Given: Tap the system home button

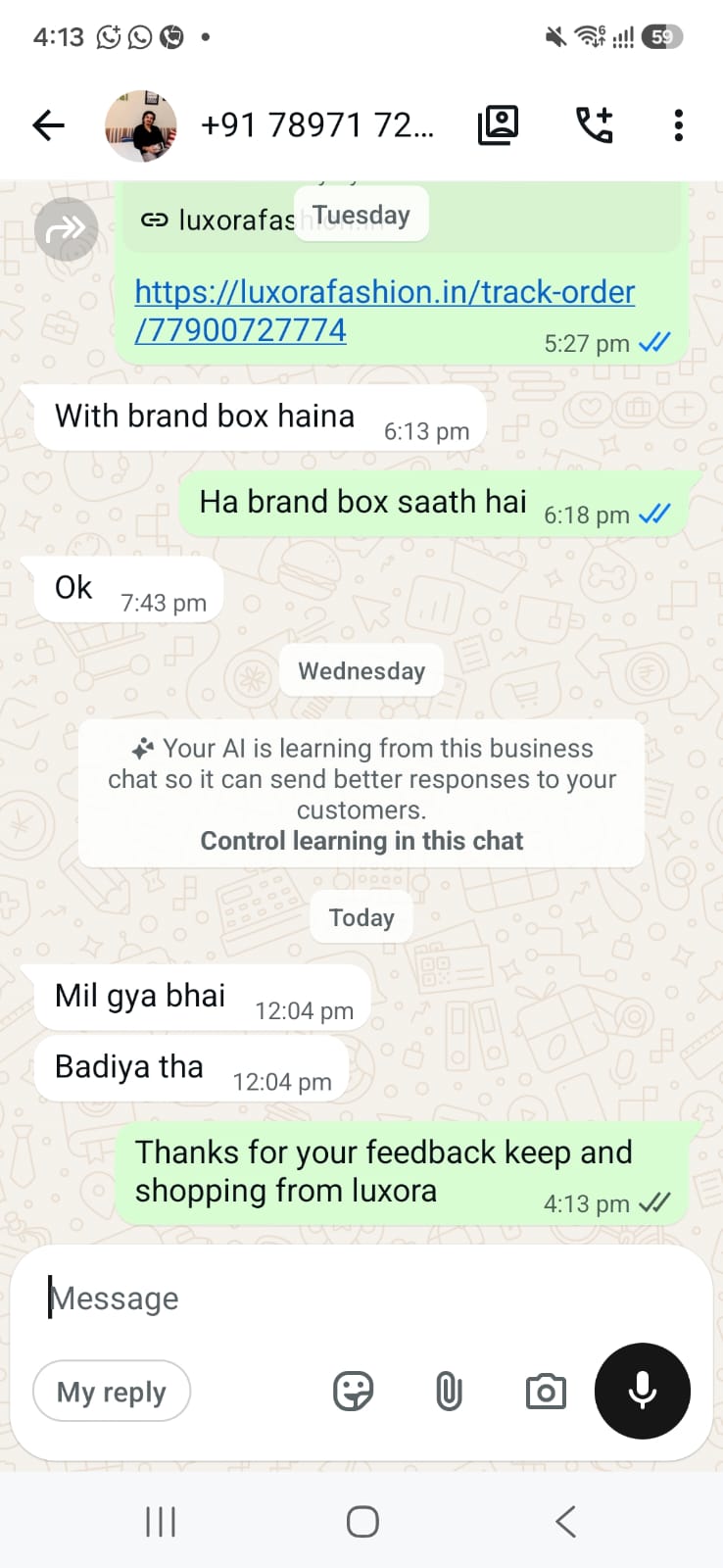Looking at the screenshot, I should pyautogui.click(x=362, y=1522).
